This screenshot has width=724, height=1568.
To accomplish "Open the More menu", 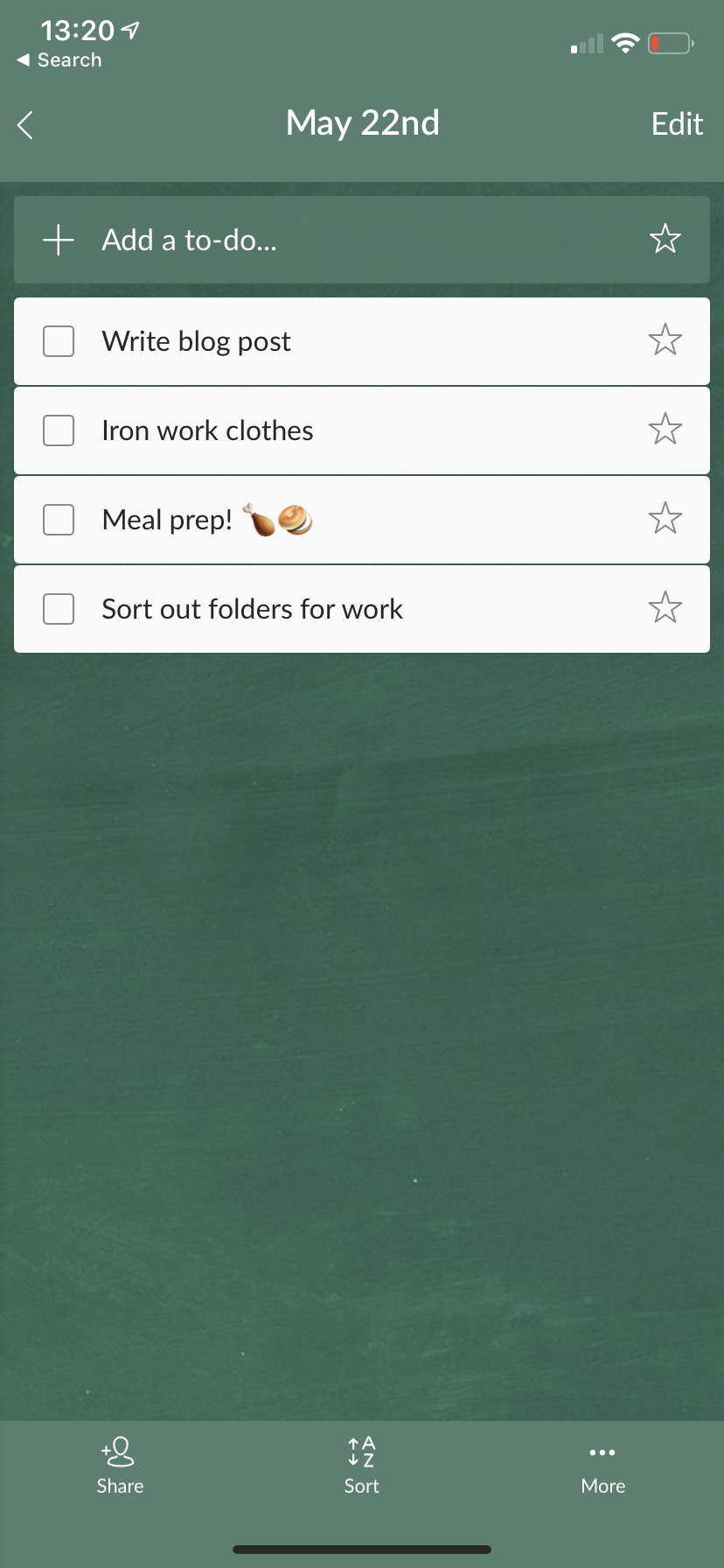I will click(x=602, y=1466).
